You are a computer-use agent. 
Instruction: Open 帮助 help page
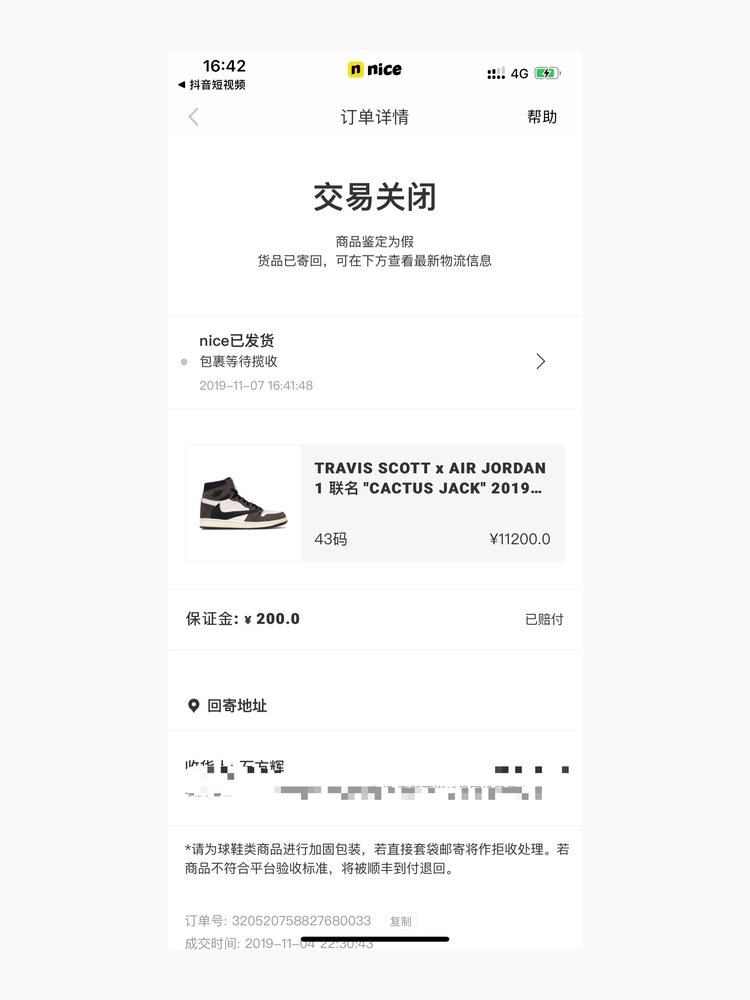541,117
